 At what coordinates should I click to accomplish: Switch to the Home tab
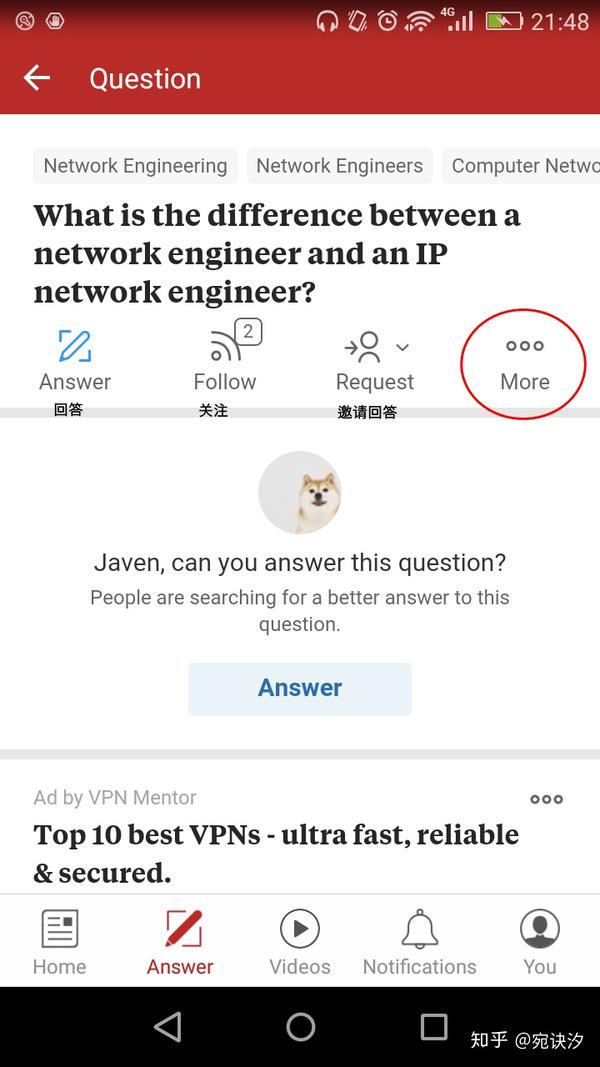pos(59,941)
